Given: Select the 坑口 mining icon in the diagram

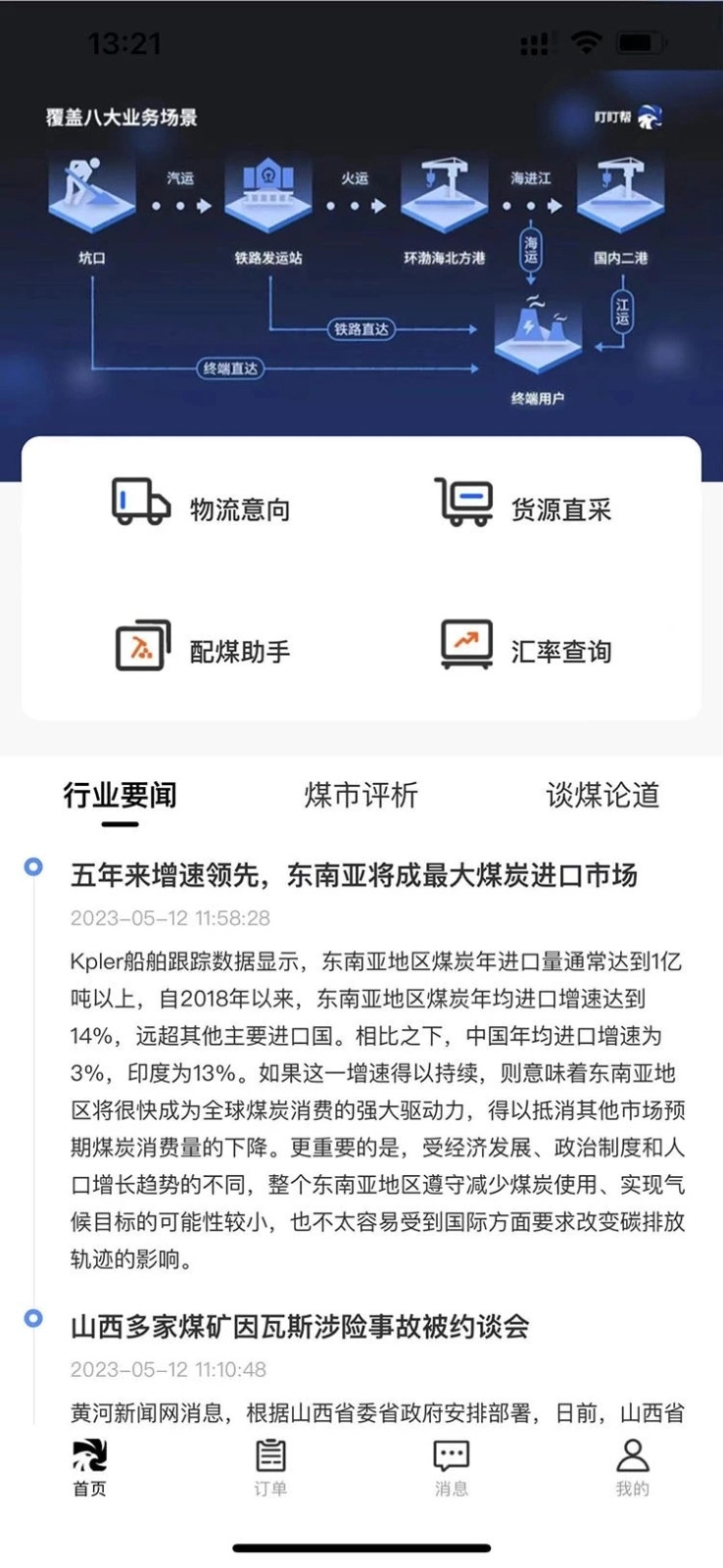Looking at the screenshot, I should click(93, 193).
